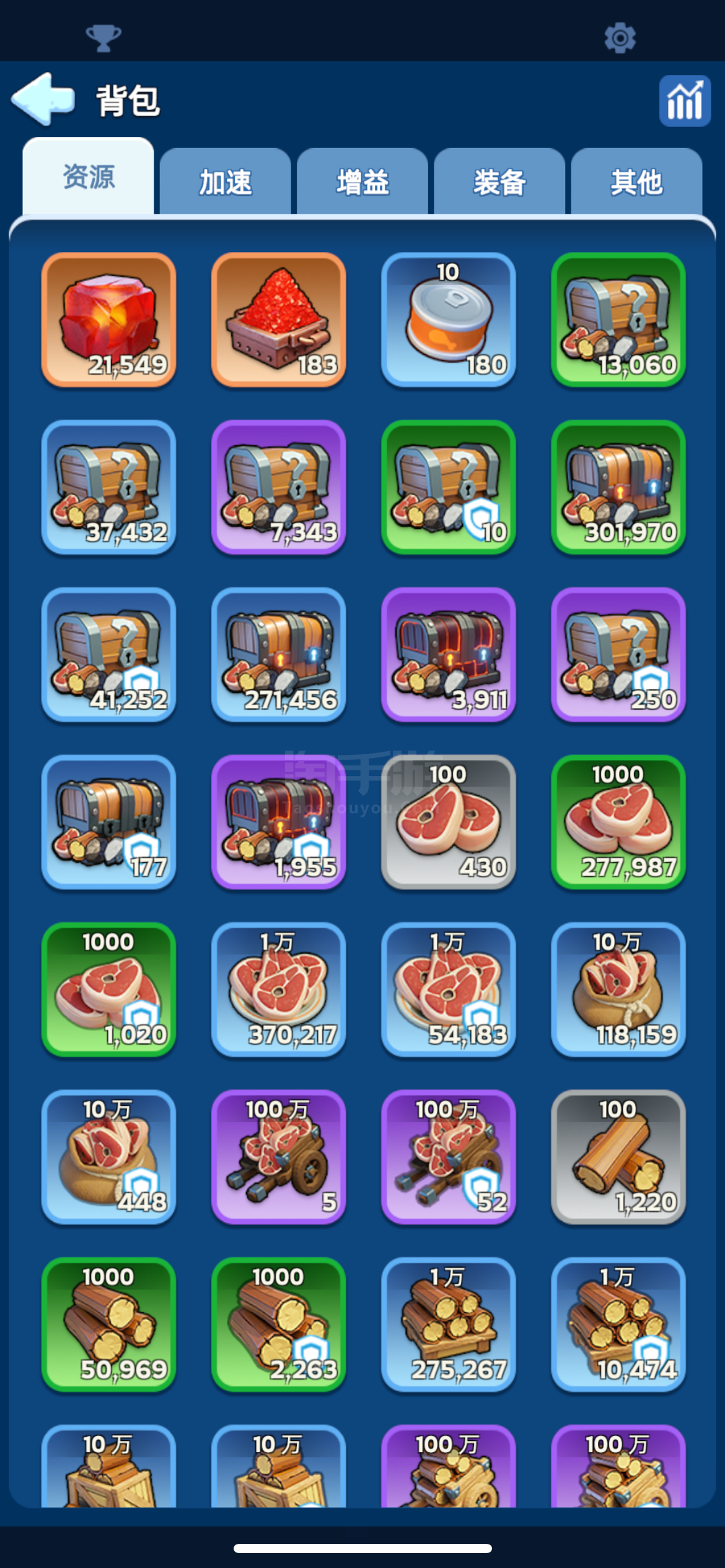Switch to the 增益 tab

(x=362, y=183)
